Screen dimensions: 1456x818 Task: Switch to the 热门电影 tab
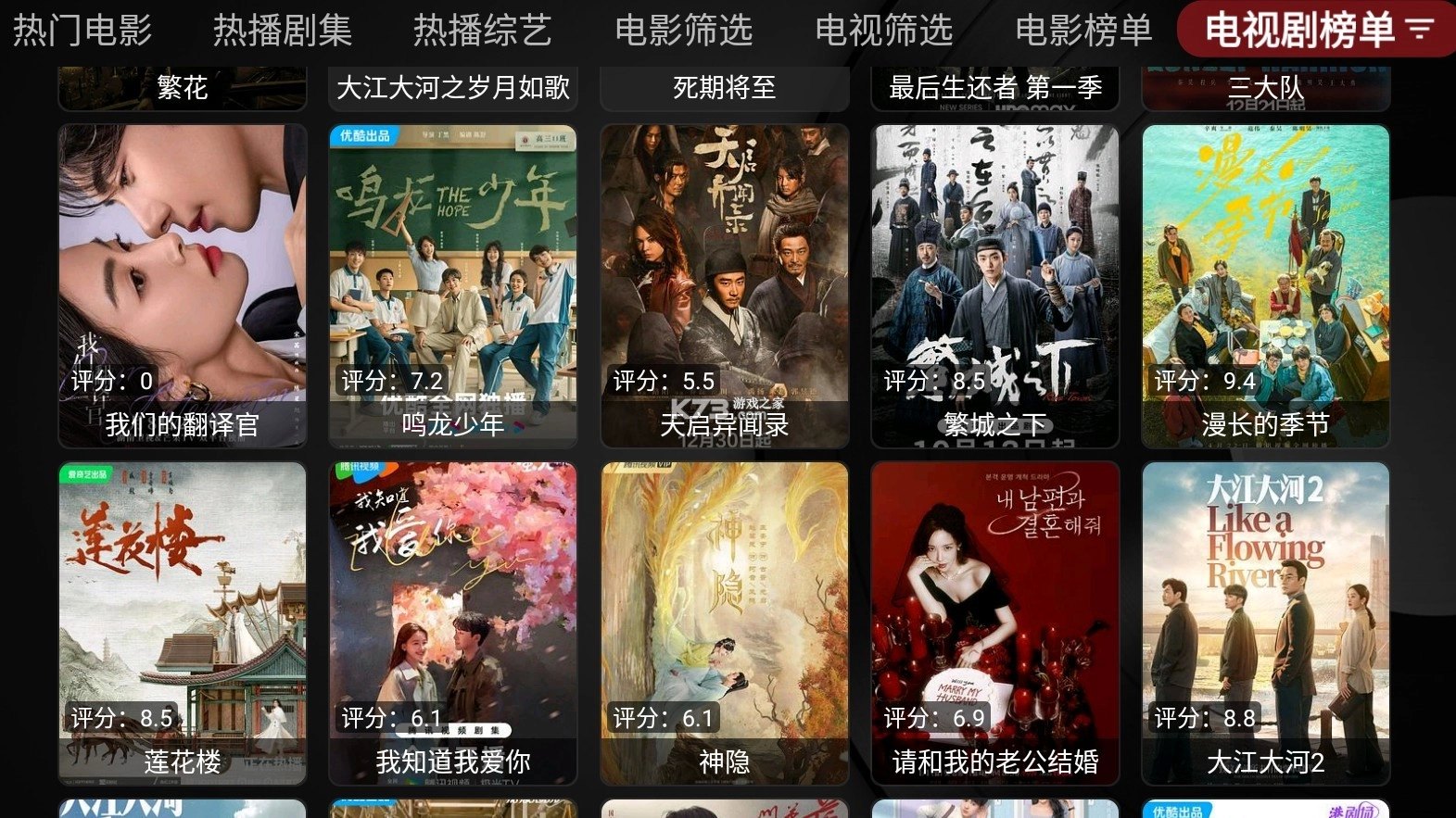(x=82, y=31)
